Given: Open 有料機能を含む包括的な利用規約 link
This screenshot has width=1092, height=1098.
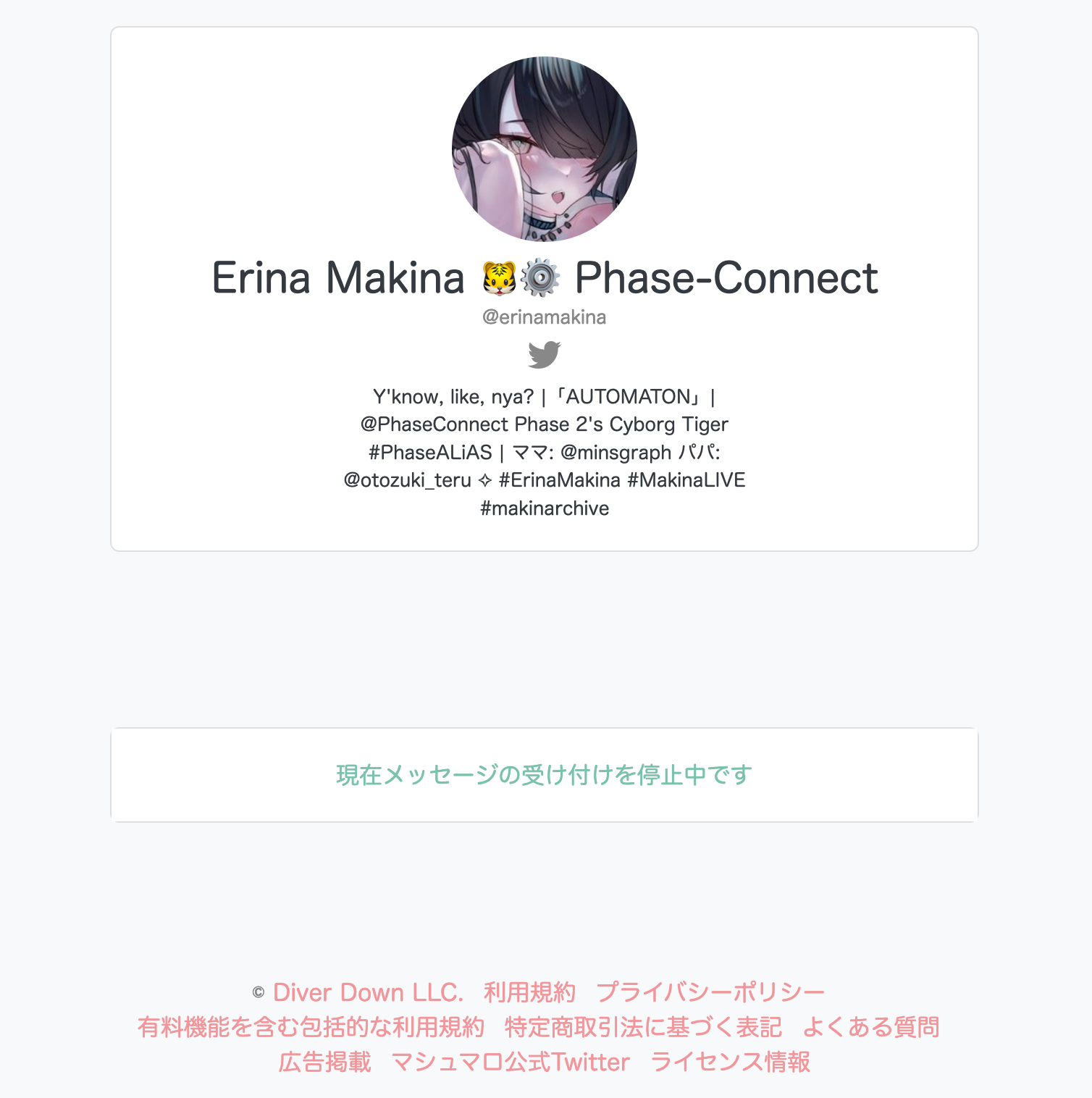Looking at the screenshot, I should click(x=311, y=1027).
